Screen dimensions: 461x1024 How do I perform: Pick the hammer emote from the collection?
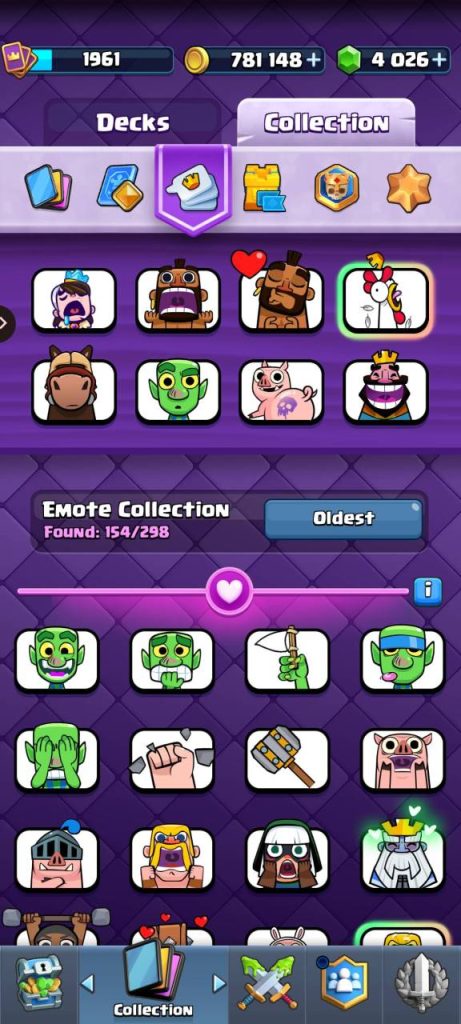pyautogui.click(x=287, y=760)
